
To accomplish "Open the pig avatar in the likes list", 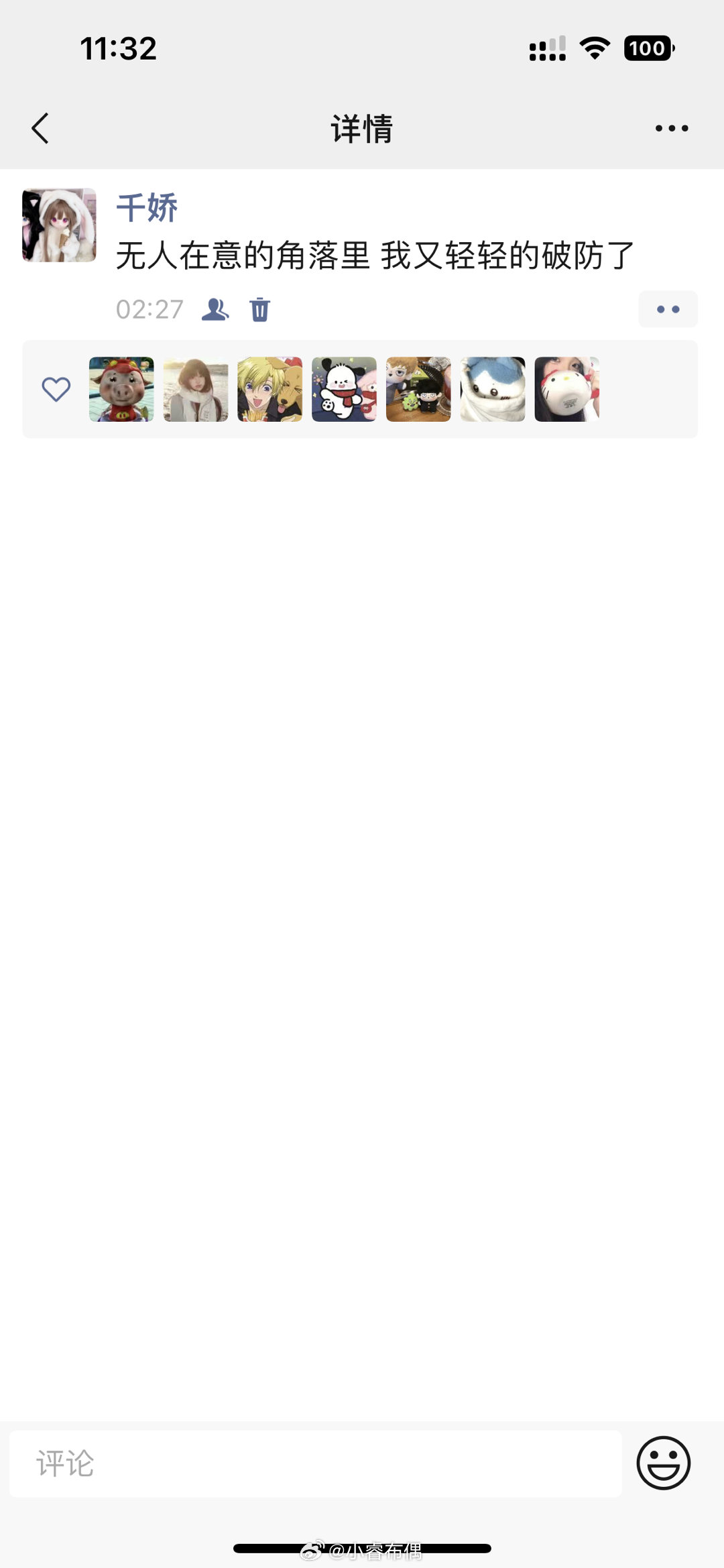I will [x=121, y=389].
